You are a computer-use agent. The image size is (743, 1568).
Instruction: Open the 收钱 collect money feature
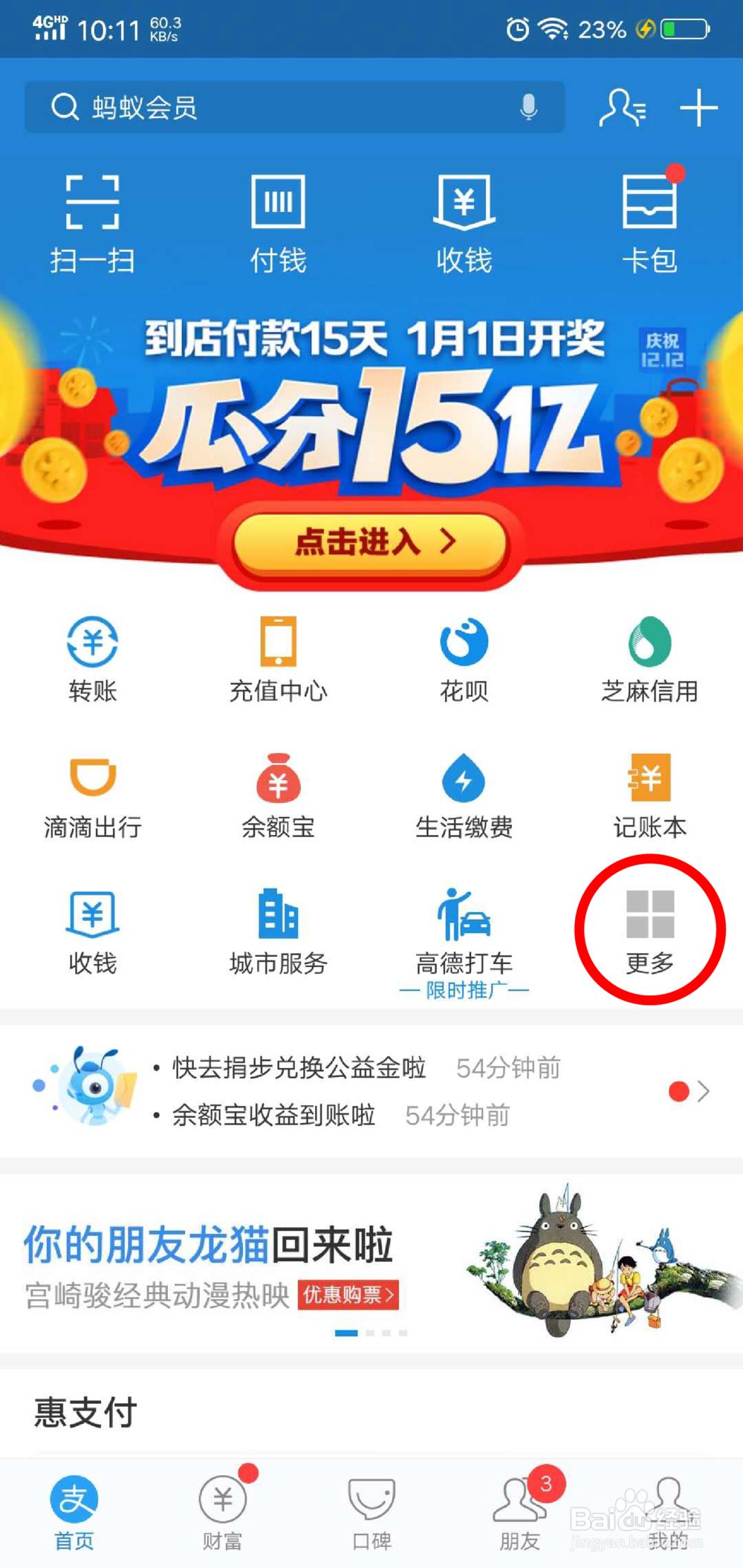[464, 223]
